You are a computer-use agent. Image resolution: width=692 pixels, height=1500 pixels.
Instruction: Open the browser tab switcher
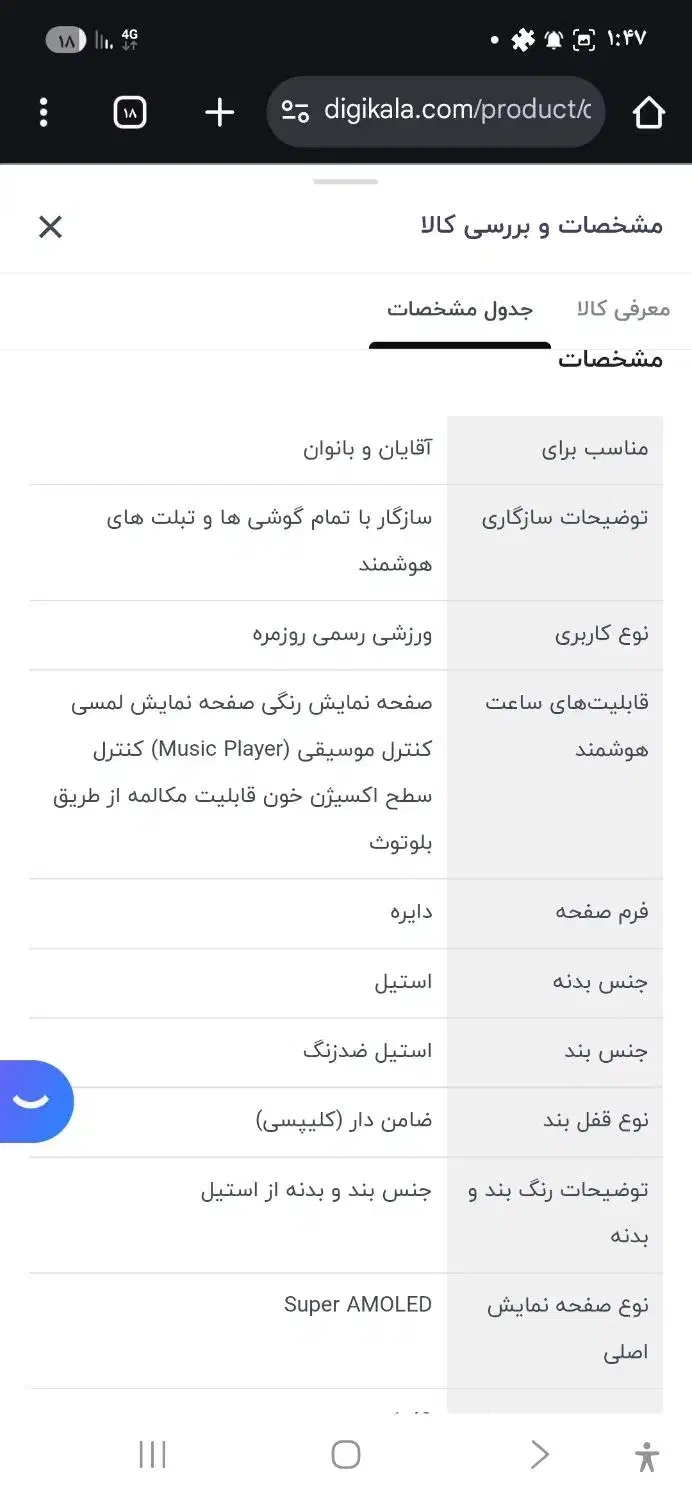130,112
